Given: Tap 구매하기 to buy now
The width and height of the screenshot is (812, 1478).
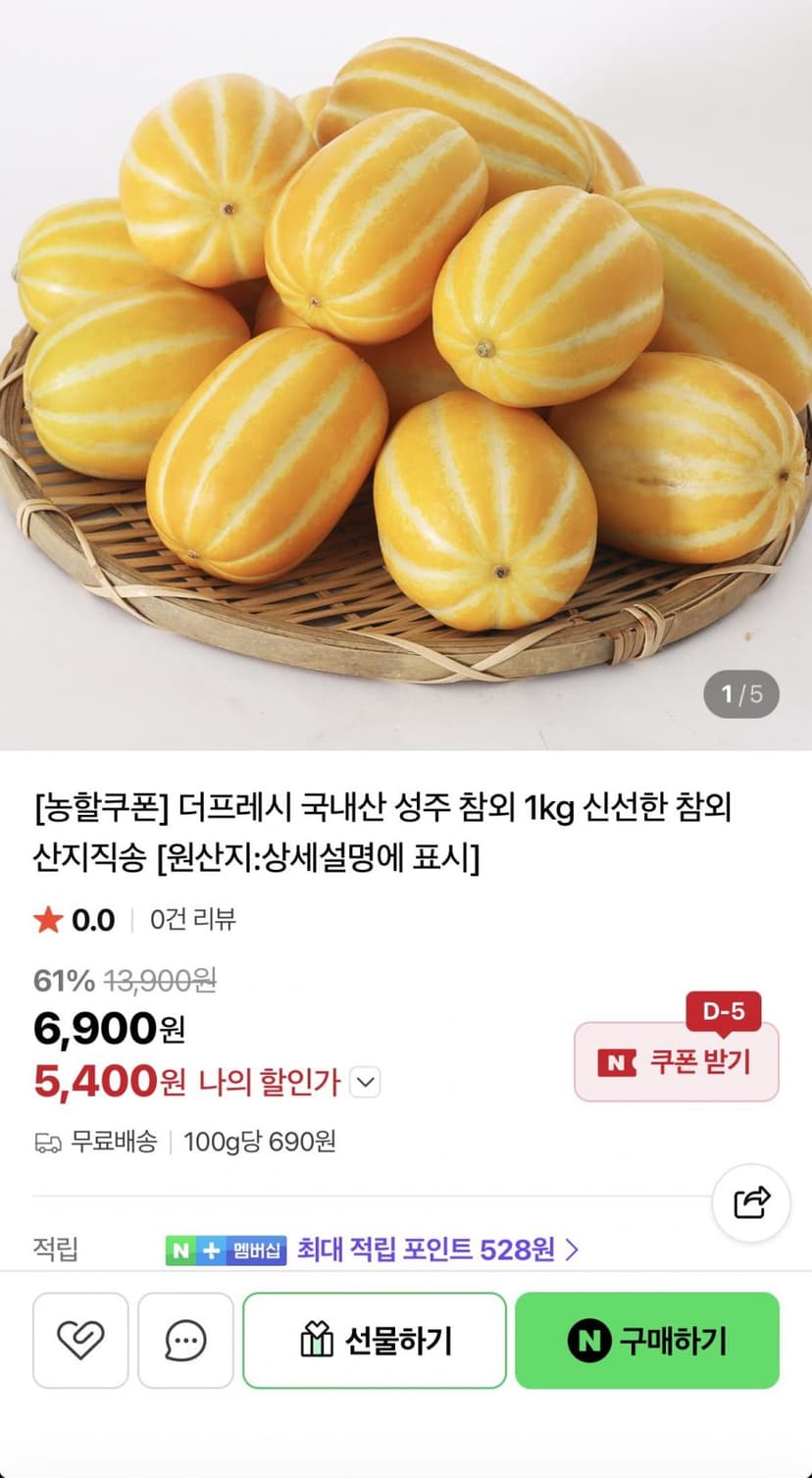Looking at the screenshot, I should [x=647, y=1340].
